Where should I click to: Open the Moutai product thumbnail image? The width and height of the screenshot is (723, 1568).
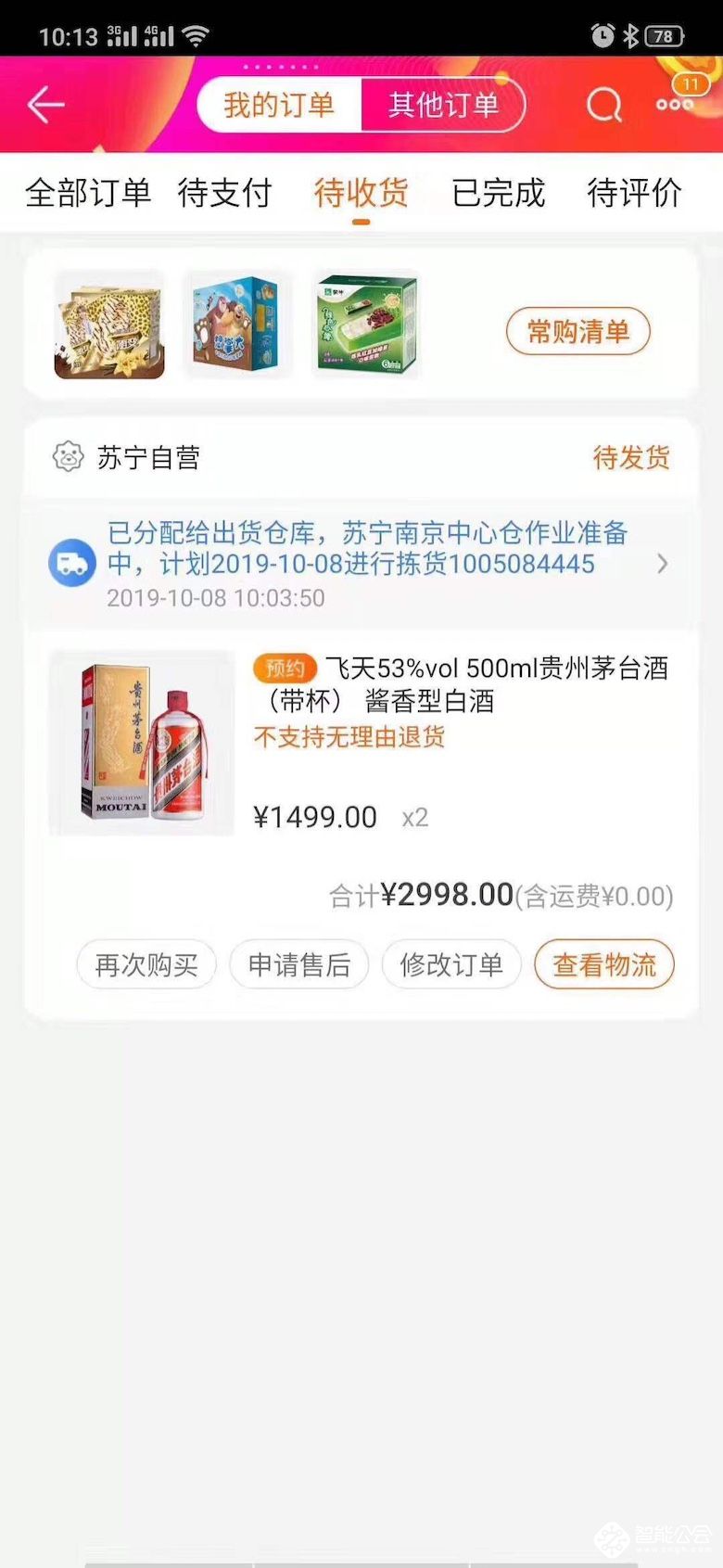coord(141,744)
